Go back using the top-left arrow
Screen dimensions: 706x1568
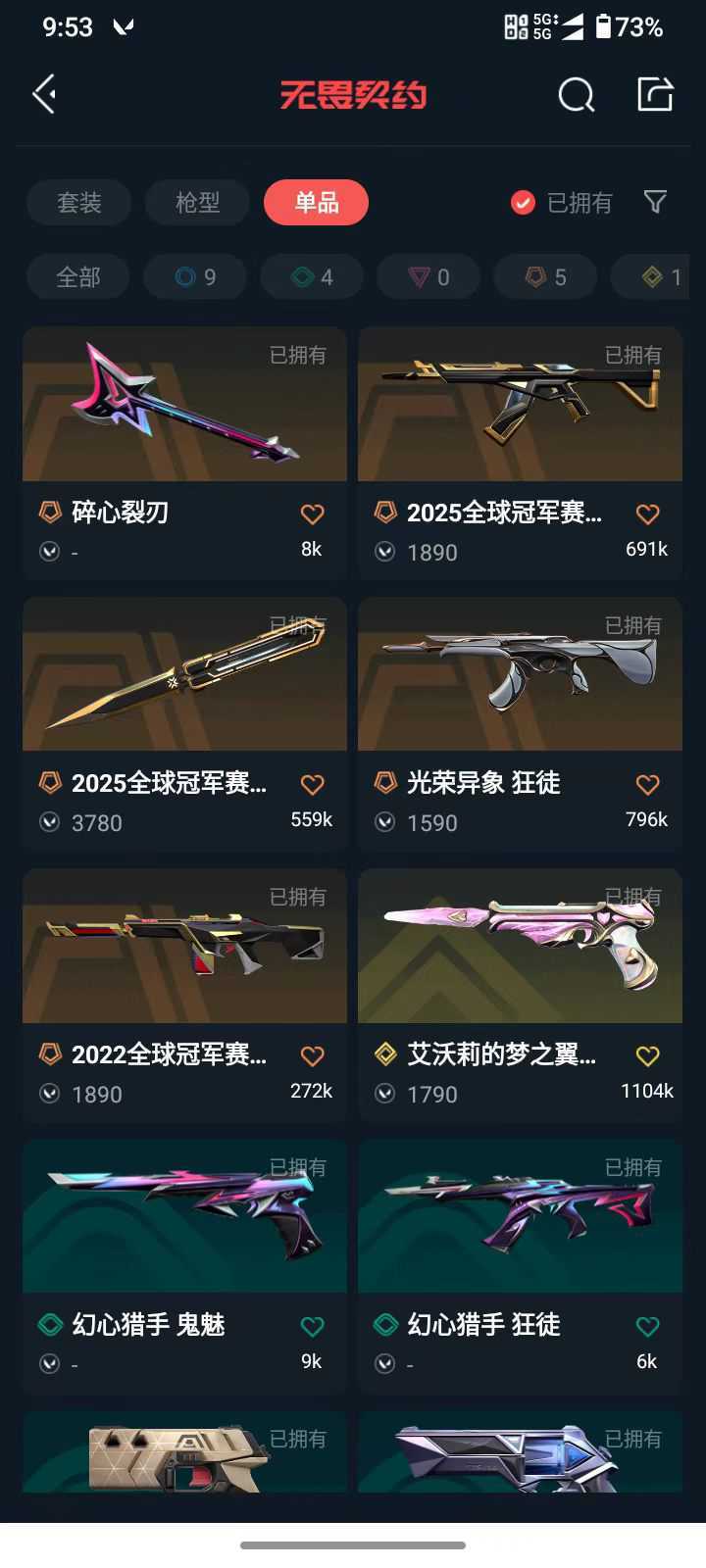coord(44,95)
